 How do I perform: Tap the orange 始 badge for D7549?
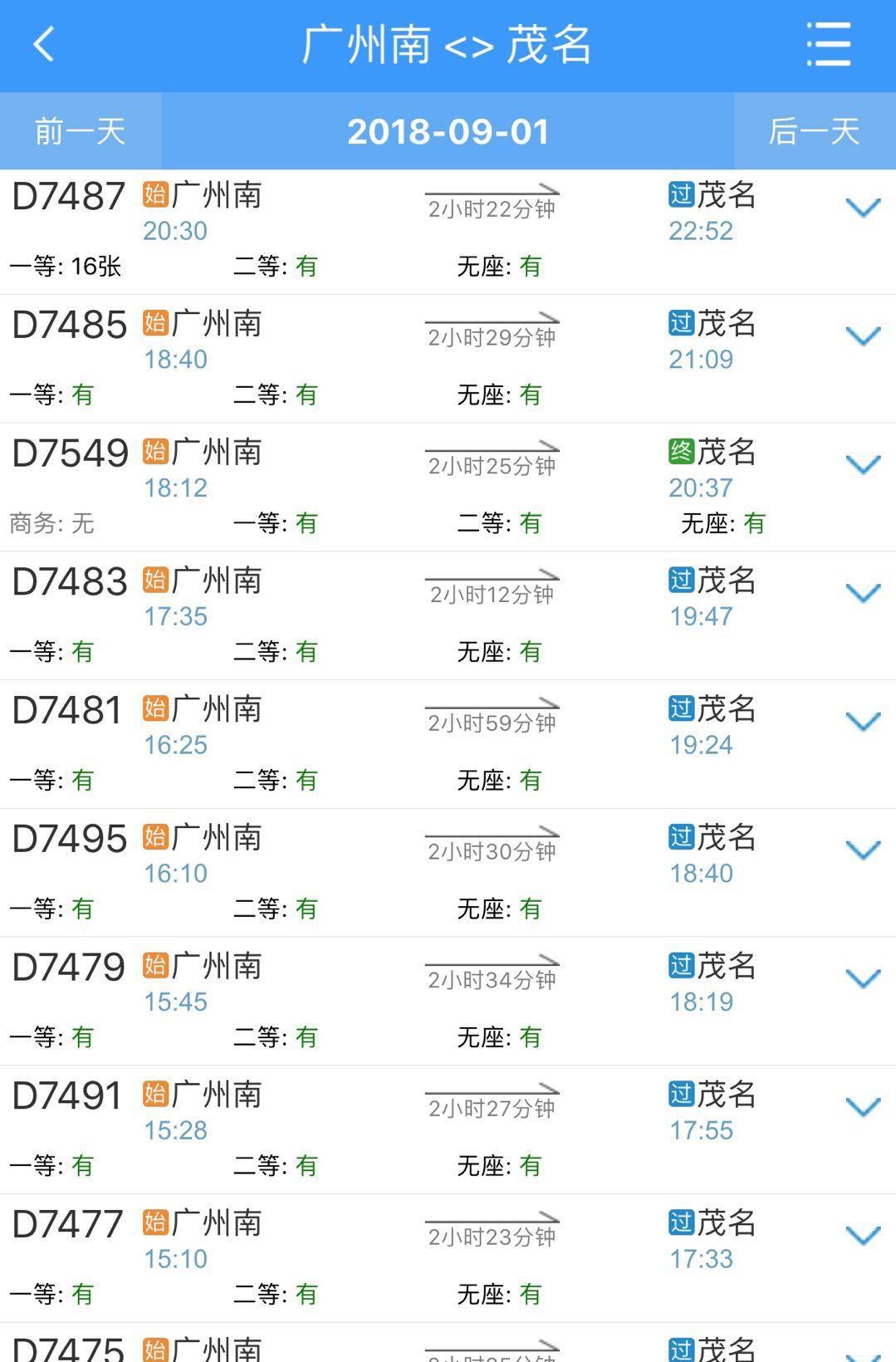click(x=155, y=451)
